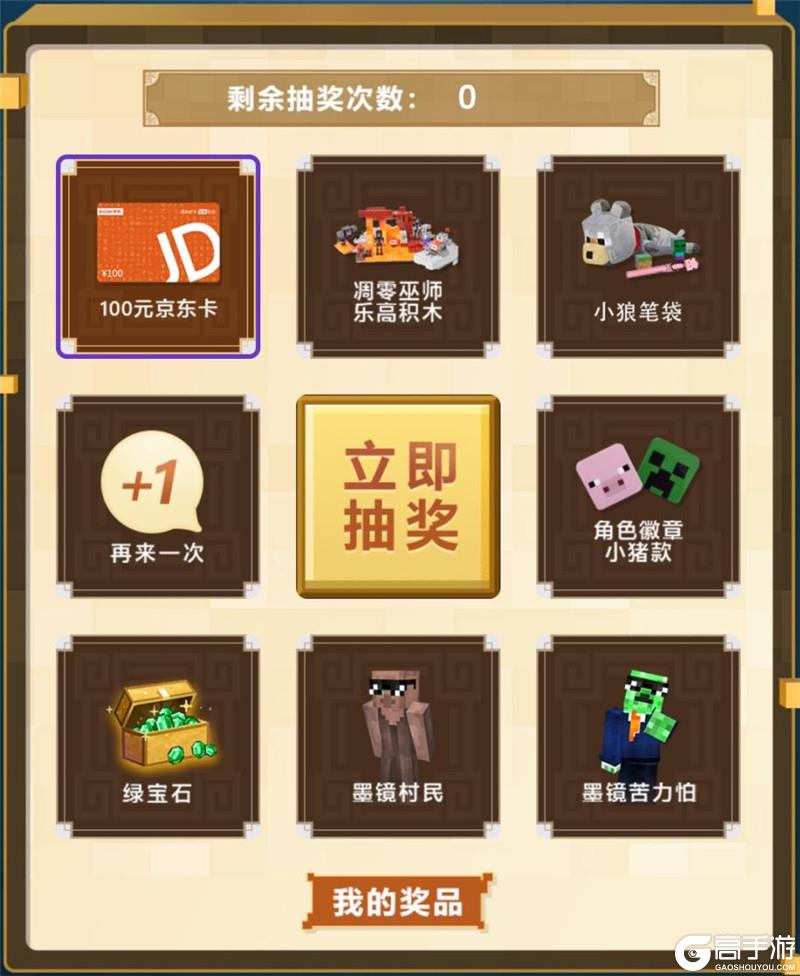Viewport: 800px width, 976px height.
Task: Tap the 立即抽奖 draw button
Action: point(398,496)
